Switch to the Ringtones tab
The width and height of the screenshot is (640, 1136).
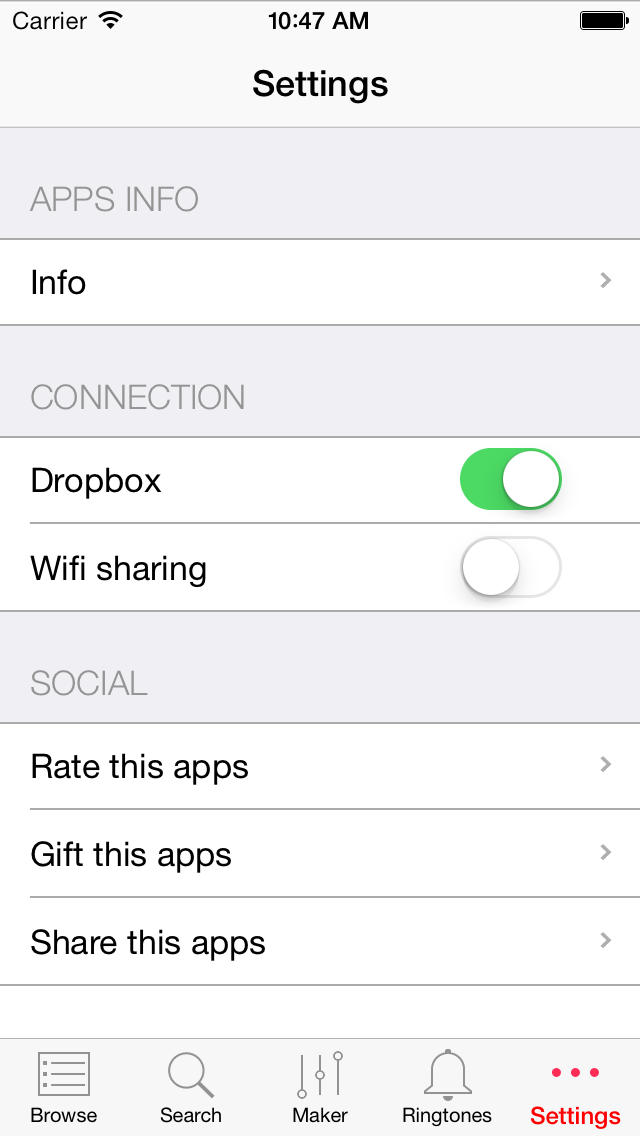[x=447, y=1087]
